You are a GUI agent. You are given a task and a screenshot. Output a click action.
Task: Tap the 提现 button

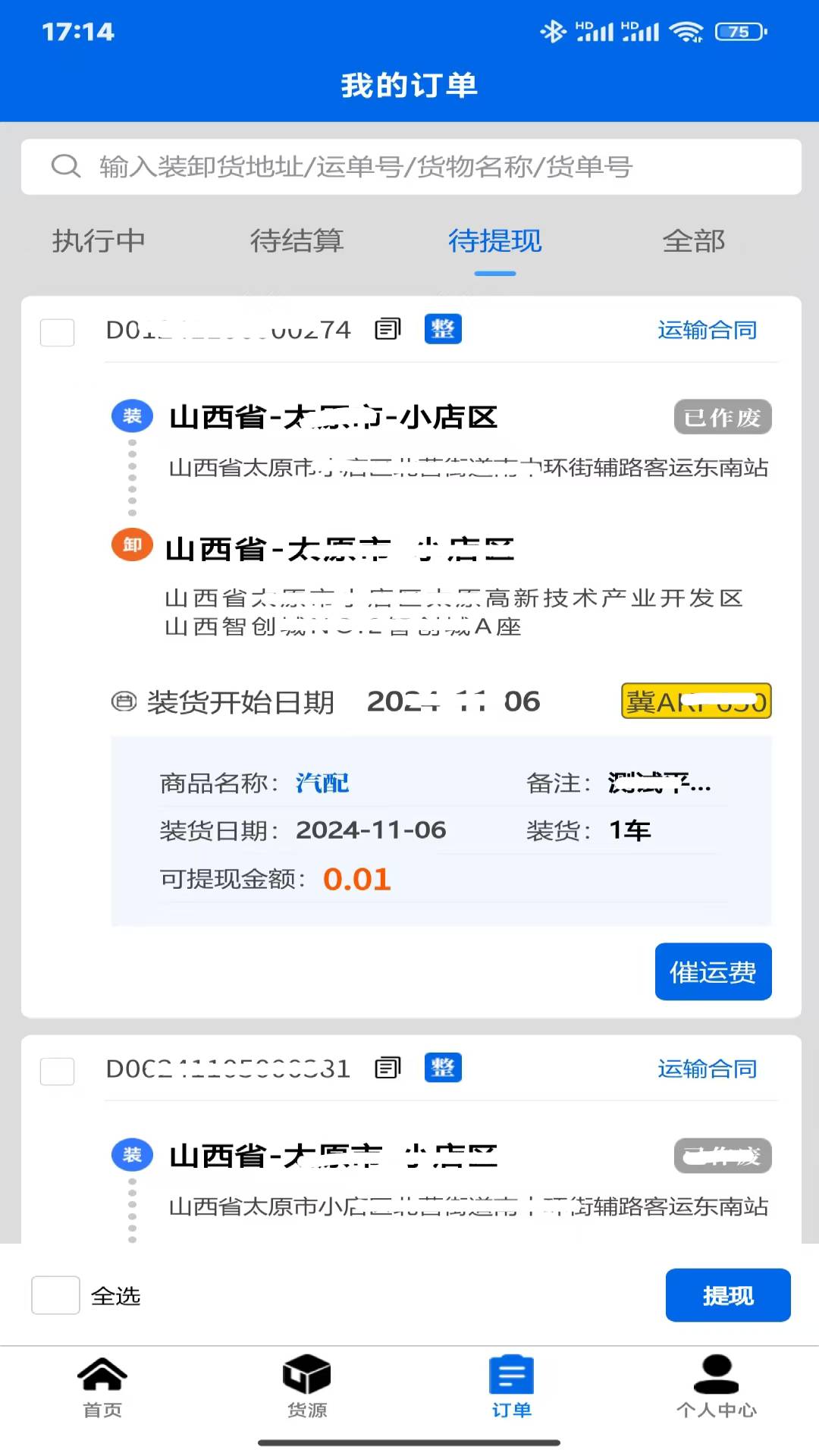coord(728,1295)
